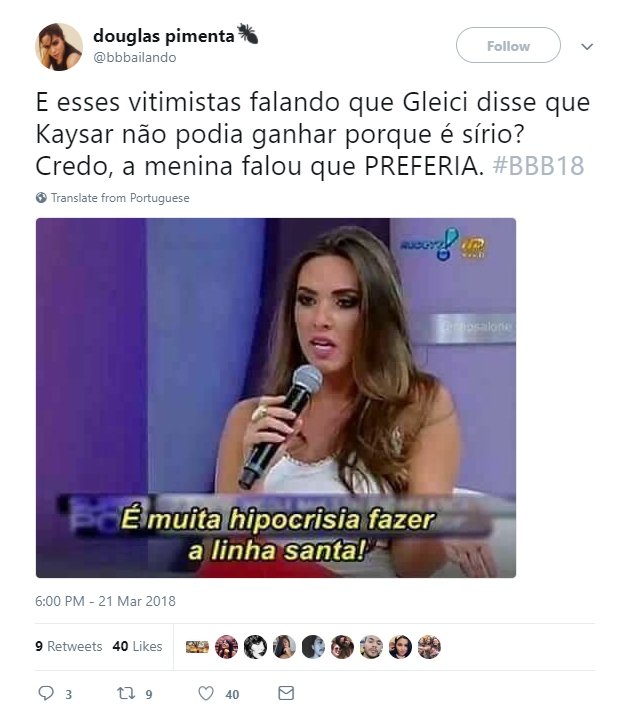The image size is (623, 725).
Task: Send tweet via direct message
Action: point(285,693)
